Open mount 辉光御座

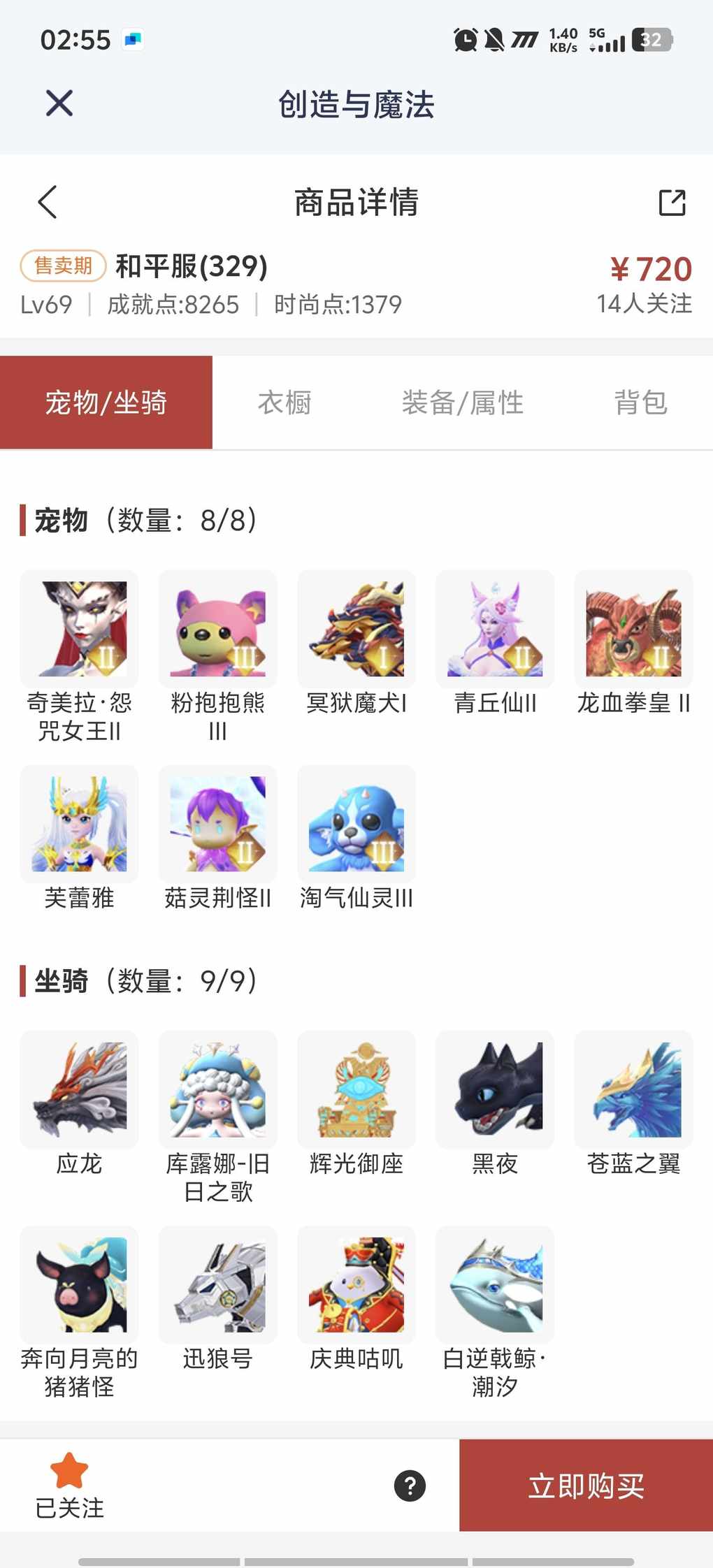click(356, 1089)
